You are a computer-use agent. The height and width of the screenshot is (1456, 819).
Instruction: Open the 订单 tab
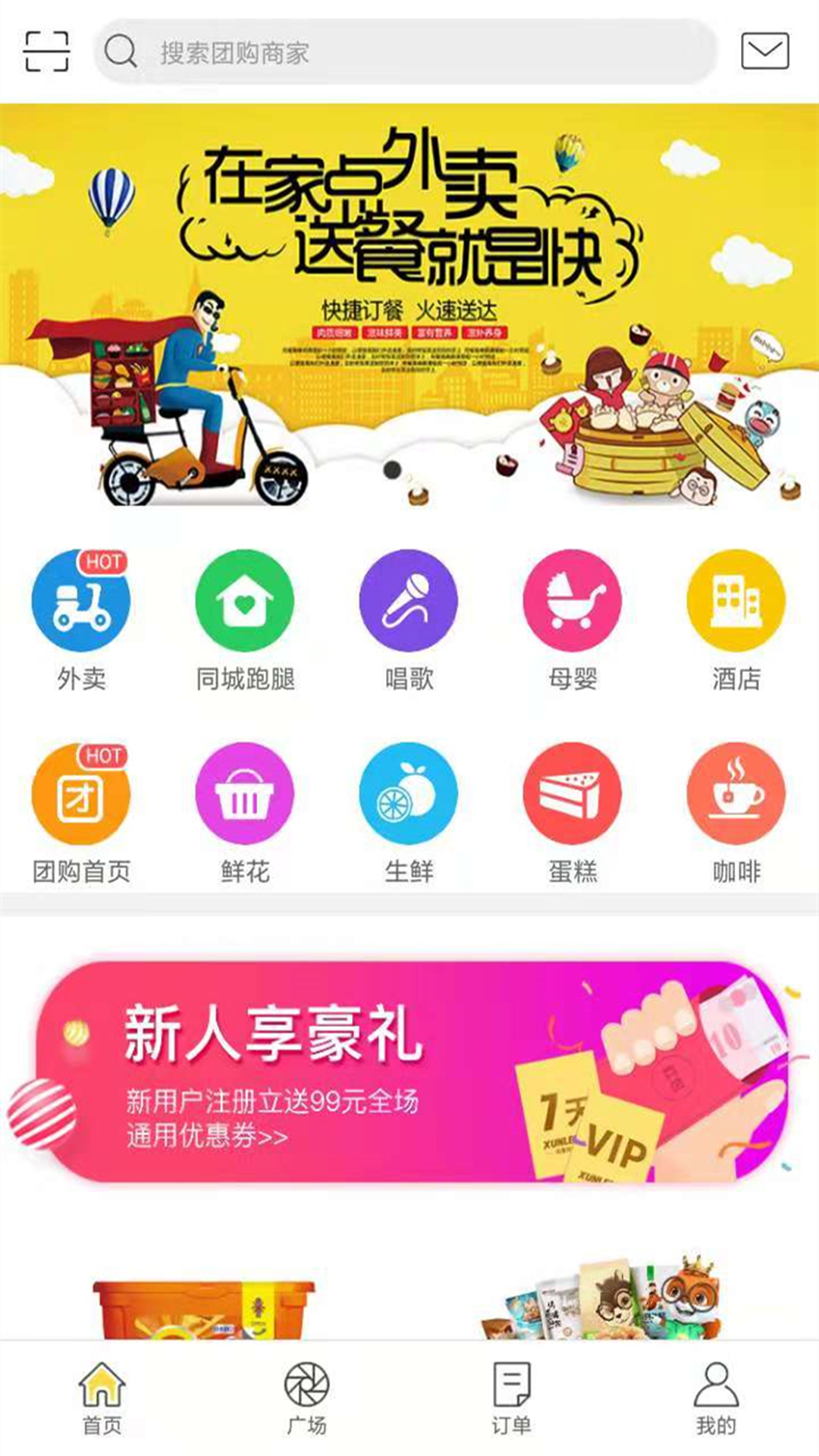(512, 1398)
